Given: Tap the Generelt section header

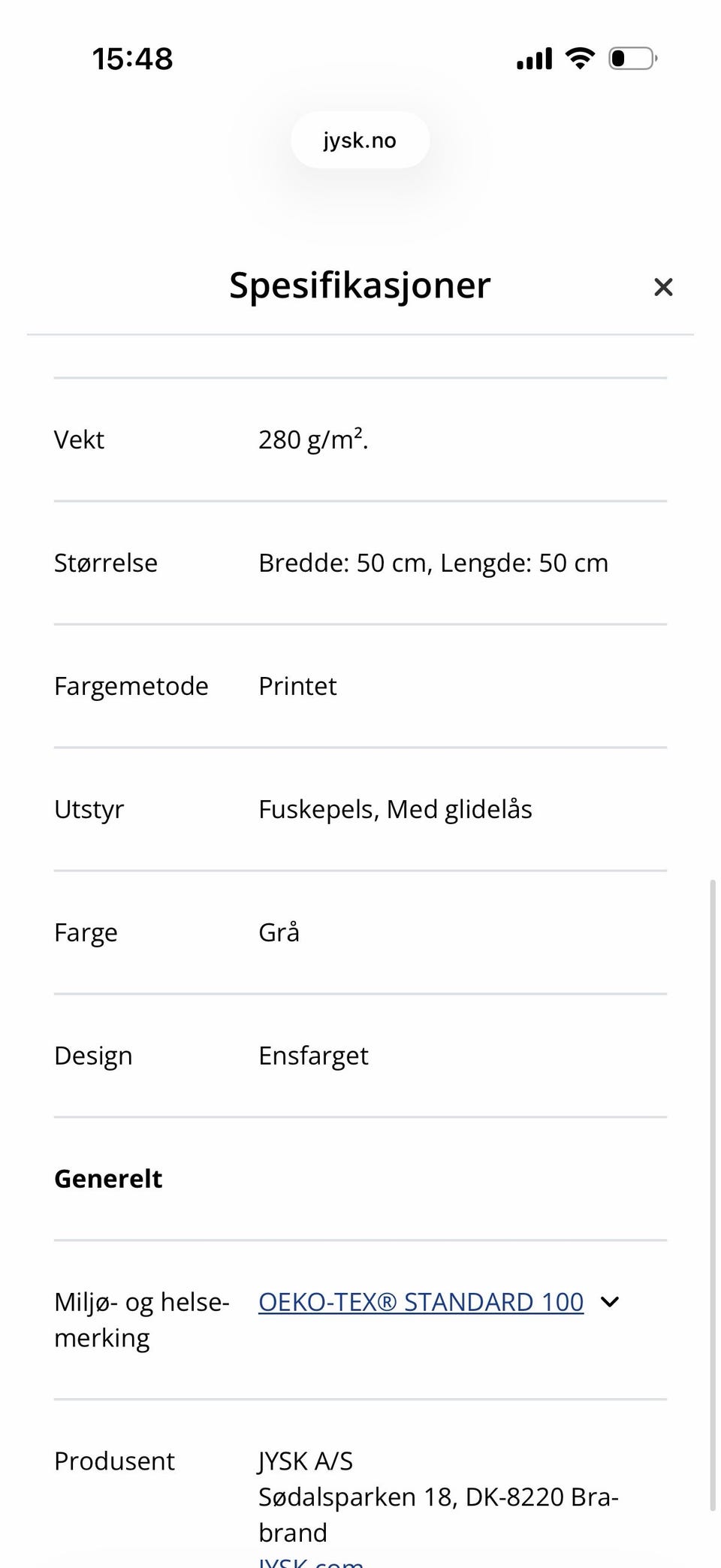Looking at the screenshot, I should pos(107,1178).
